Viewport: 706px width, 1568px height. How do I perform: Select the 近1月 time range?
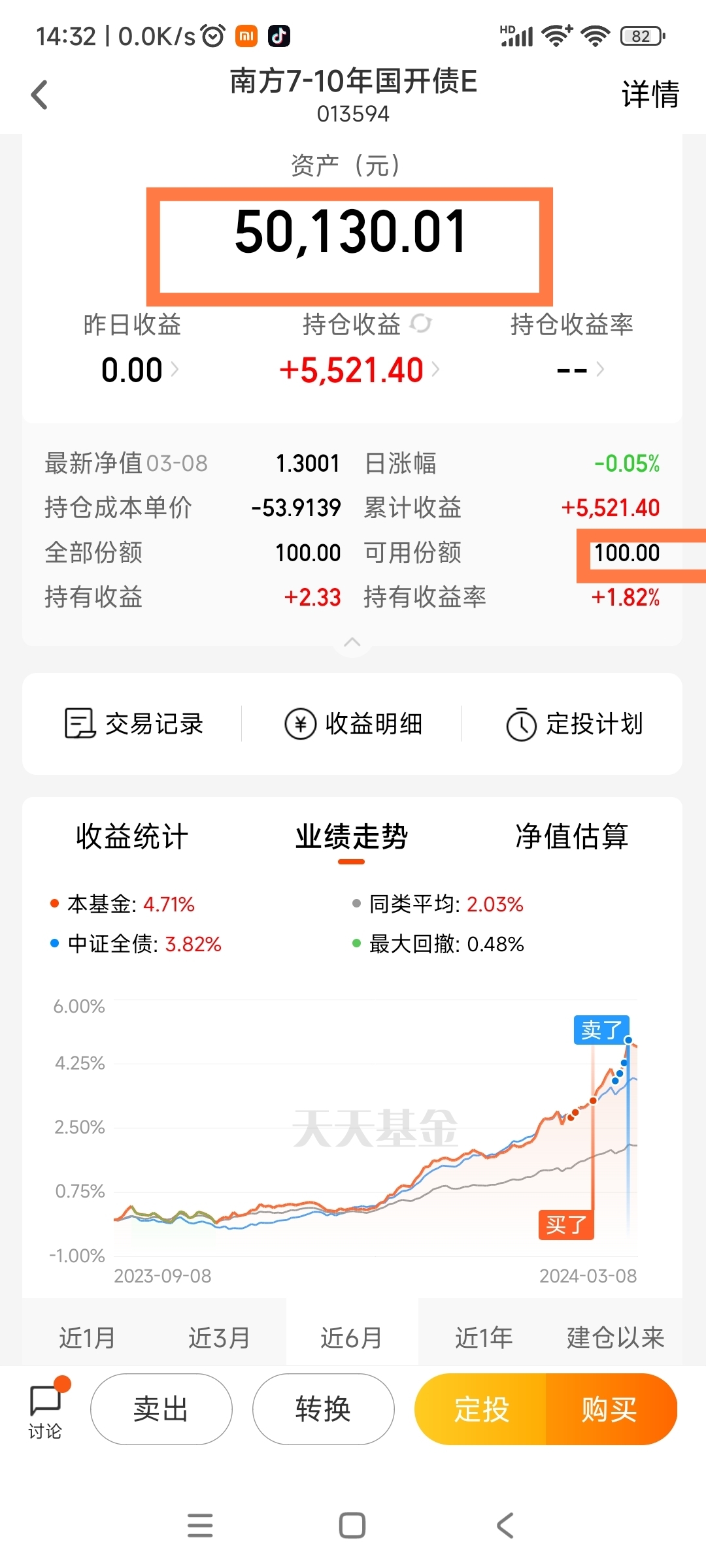87,1337
